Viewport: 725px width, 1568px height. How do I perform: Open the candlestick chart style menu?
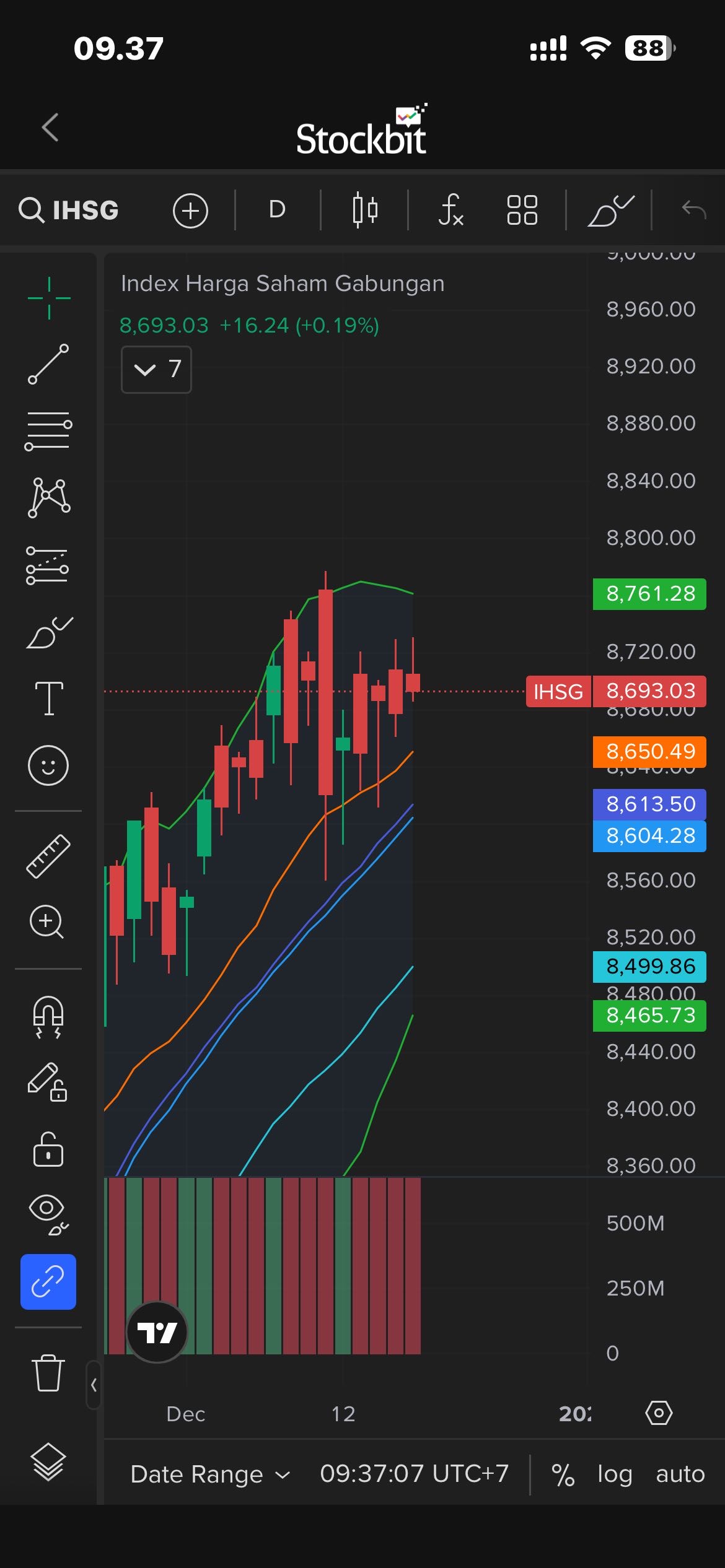click(x=364, y=210)
